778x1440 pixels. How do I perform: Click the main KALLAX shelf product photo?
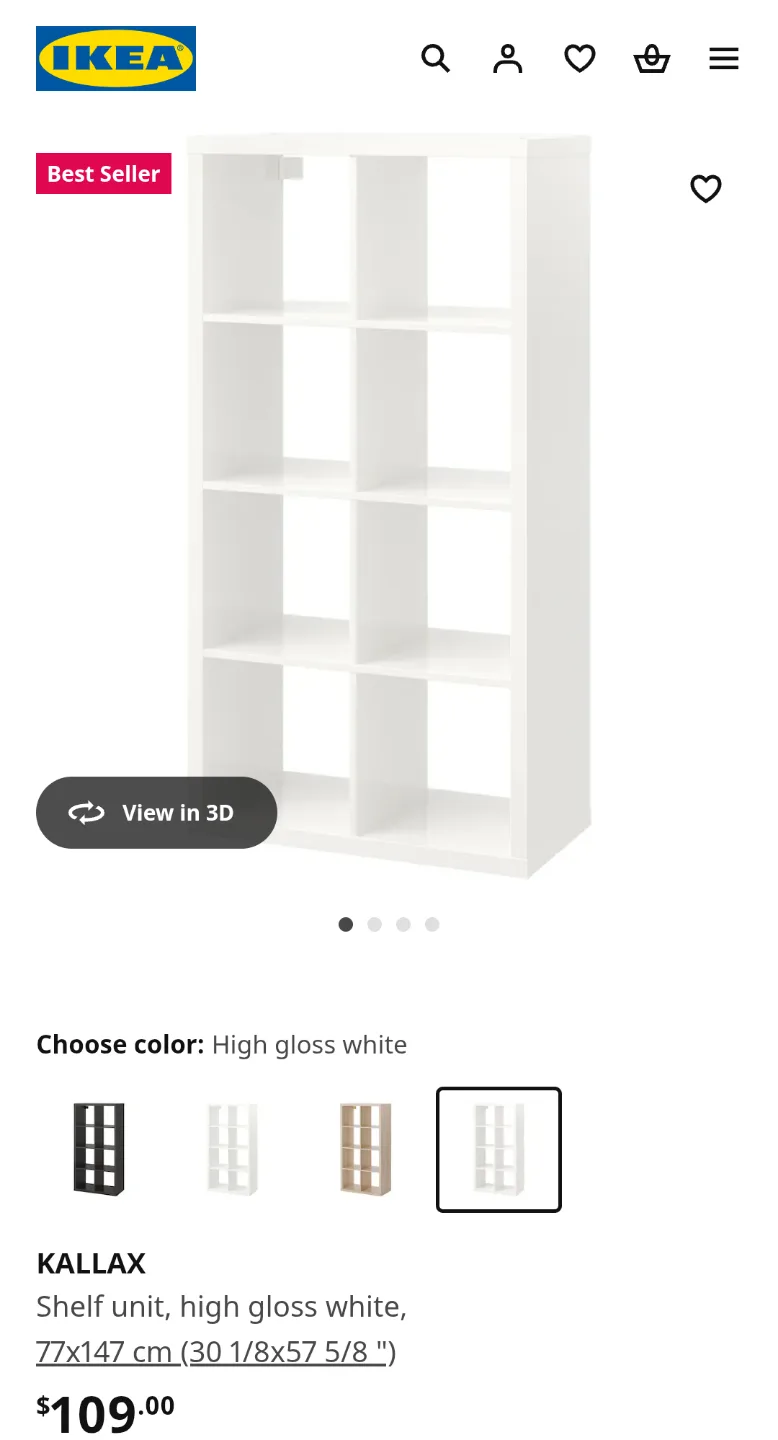pyautogui.click(x=389, y=500)
